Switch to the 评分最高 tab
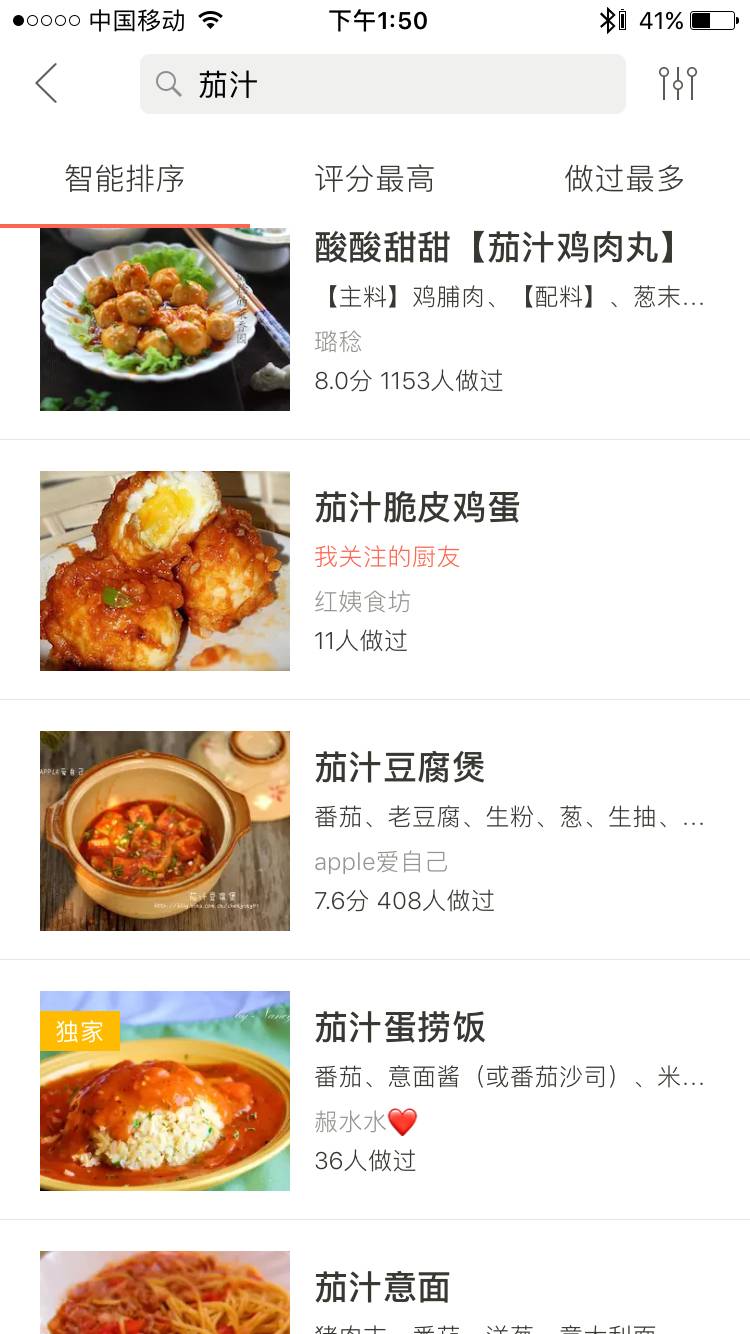The height and width of the screenshot is (1334, 750). click(375, 179)
